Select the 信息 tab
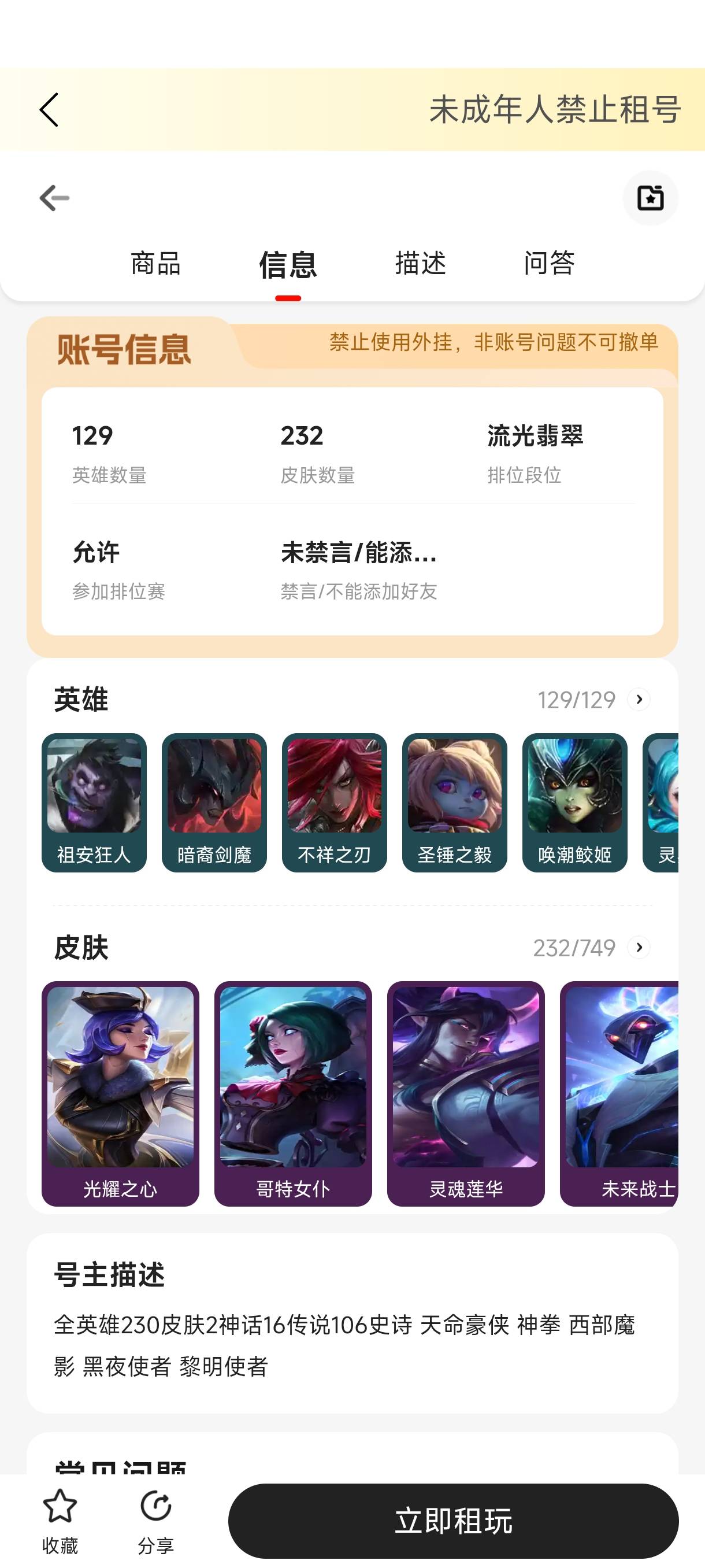Viewport: 705px width, 1568px height. click(x=288, y=263)
